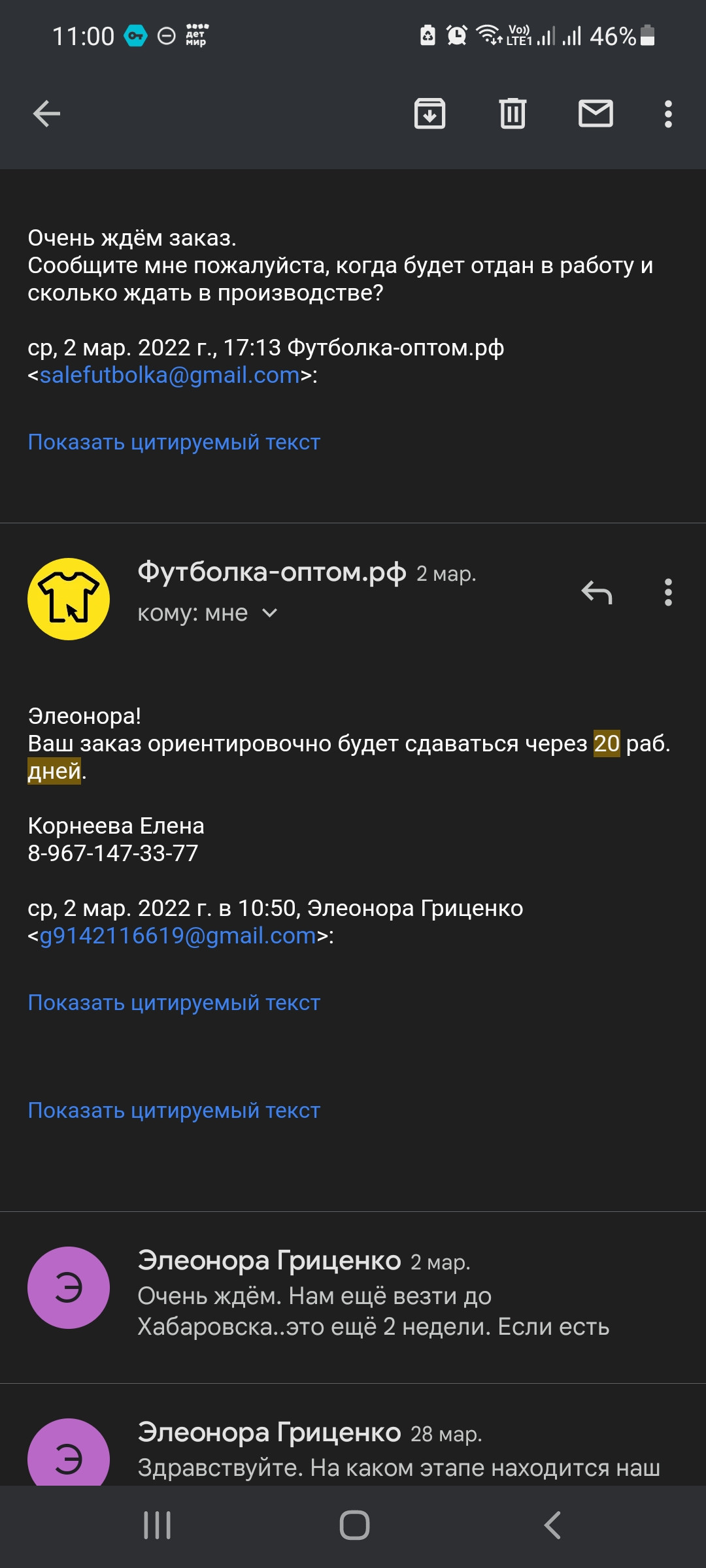
Task: Mark the conversation as unread
Action: [x=596, y=114]
